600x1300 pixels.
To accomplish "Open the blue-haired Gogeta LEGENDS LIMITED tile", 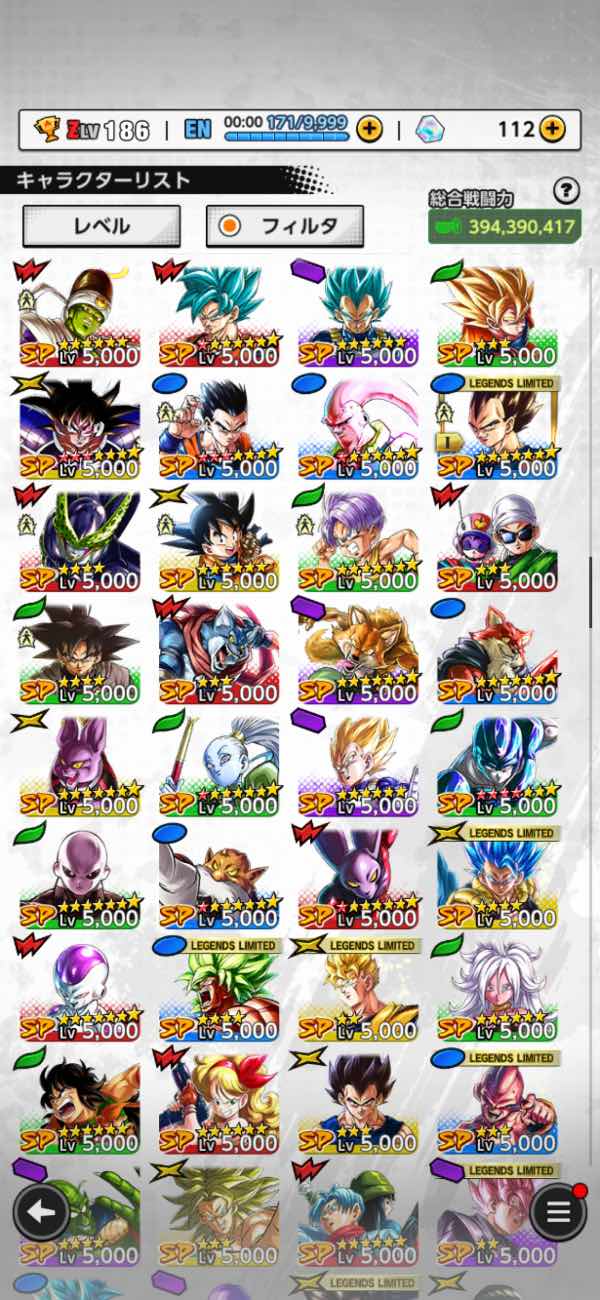I will 497,877.
